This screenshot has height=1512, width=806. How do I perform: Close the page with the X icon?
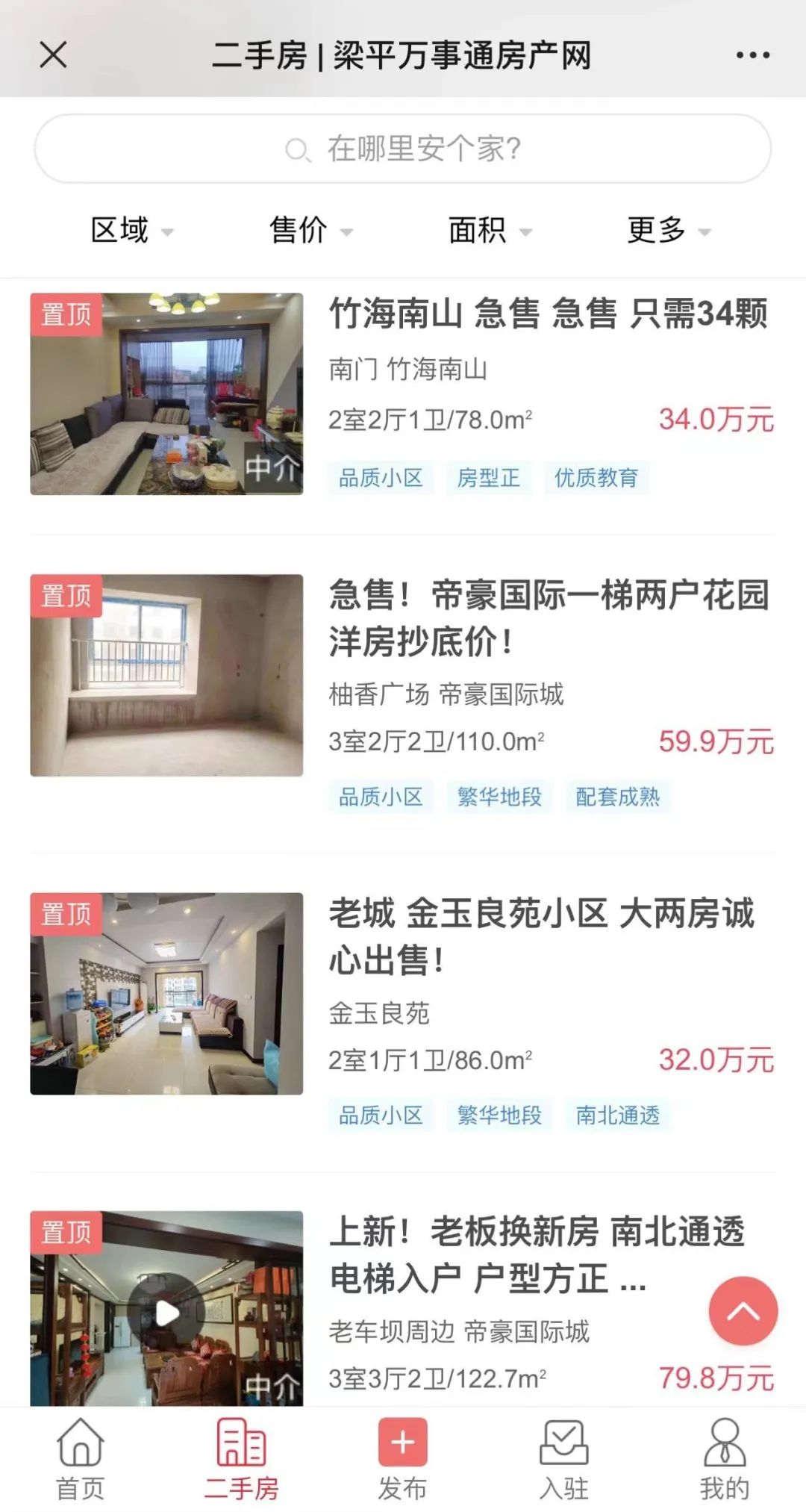point(53,55)
